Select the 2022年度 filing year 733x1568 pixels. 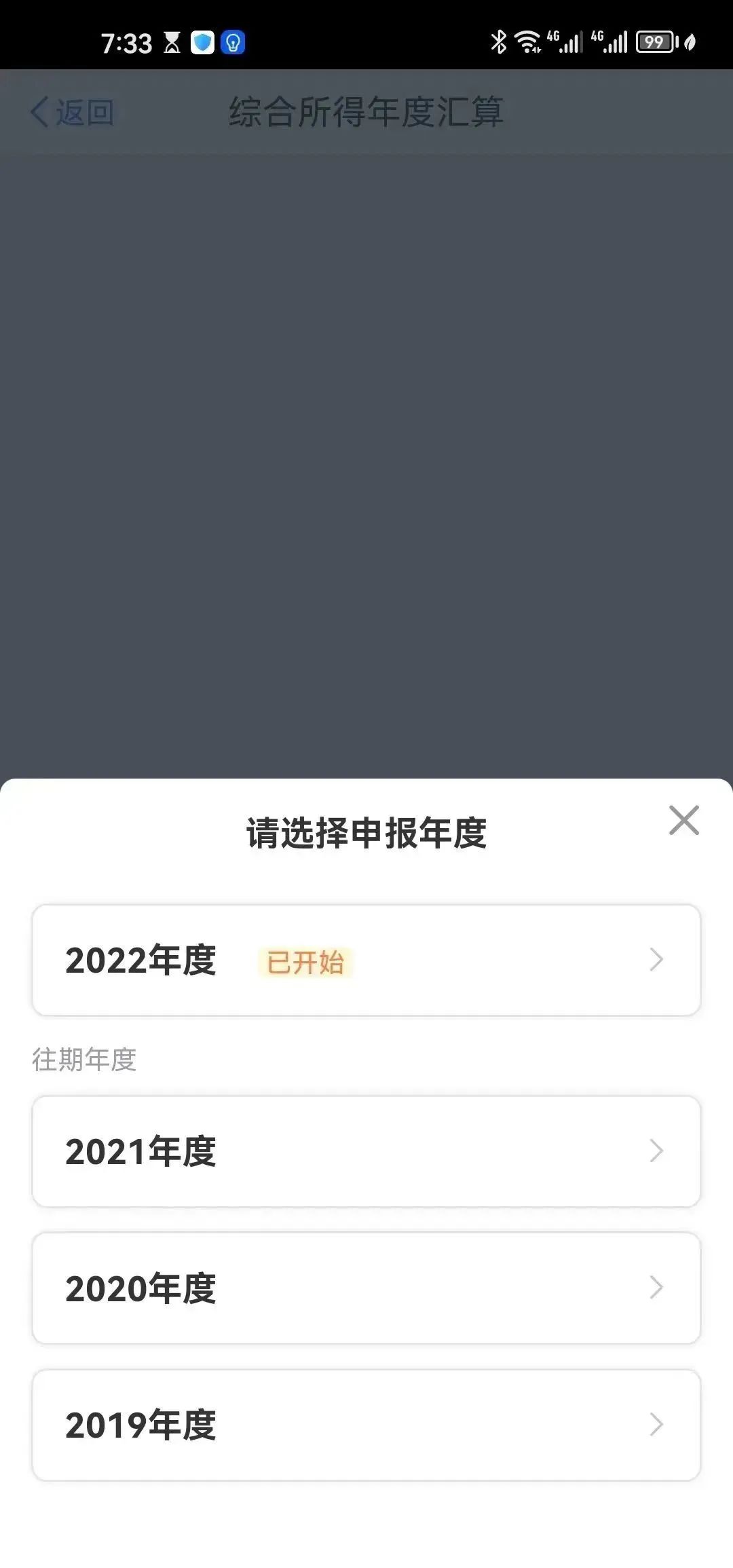[366, 960]
